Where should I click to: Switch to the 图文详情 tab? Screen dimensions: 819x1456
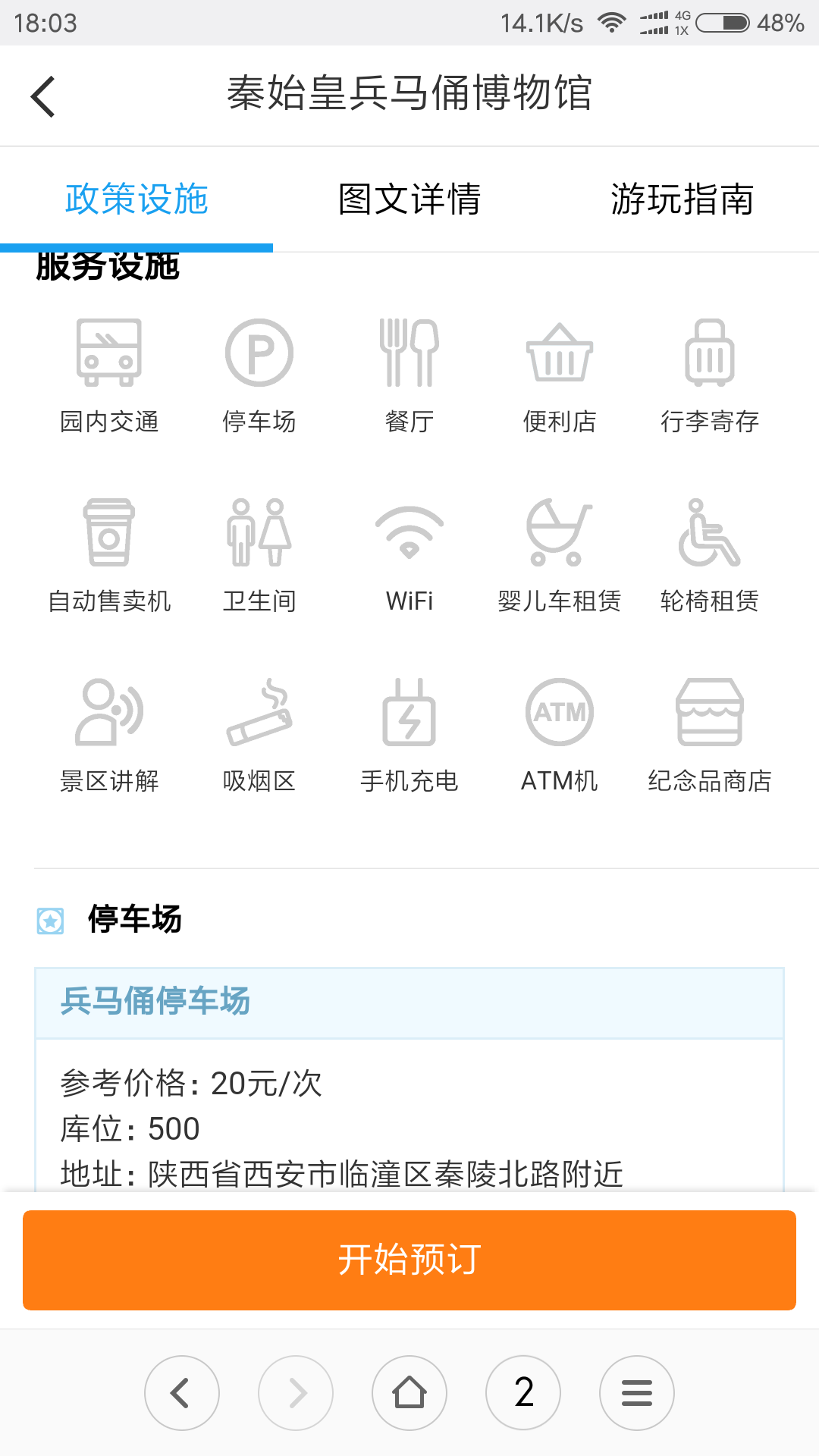click(409, 199)
